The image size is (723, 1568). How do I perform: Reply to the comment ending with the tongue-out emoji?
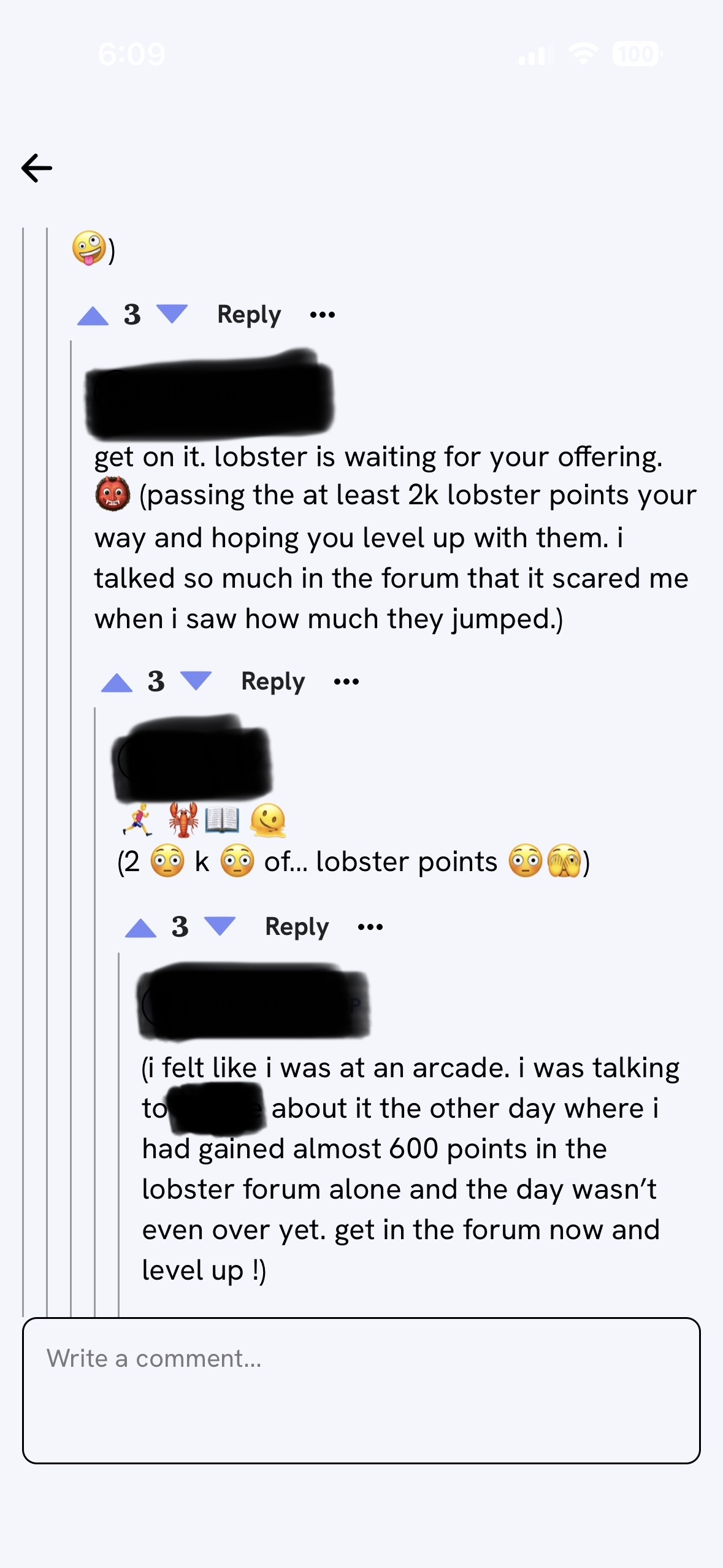tap(249, 315)
